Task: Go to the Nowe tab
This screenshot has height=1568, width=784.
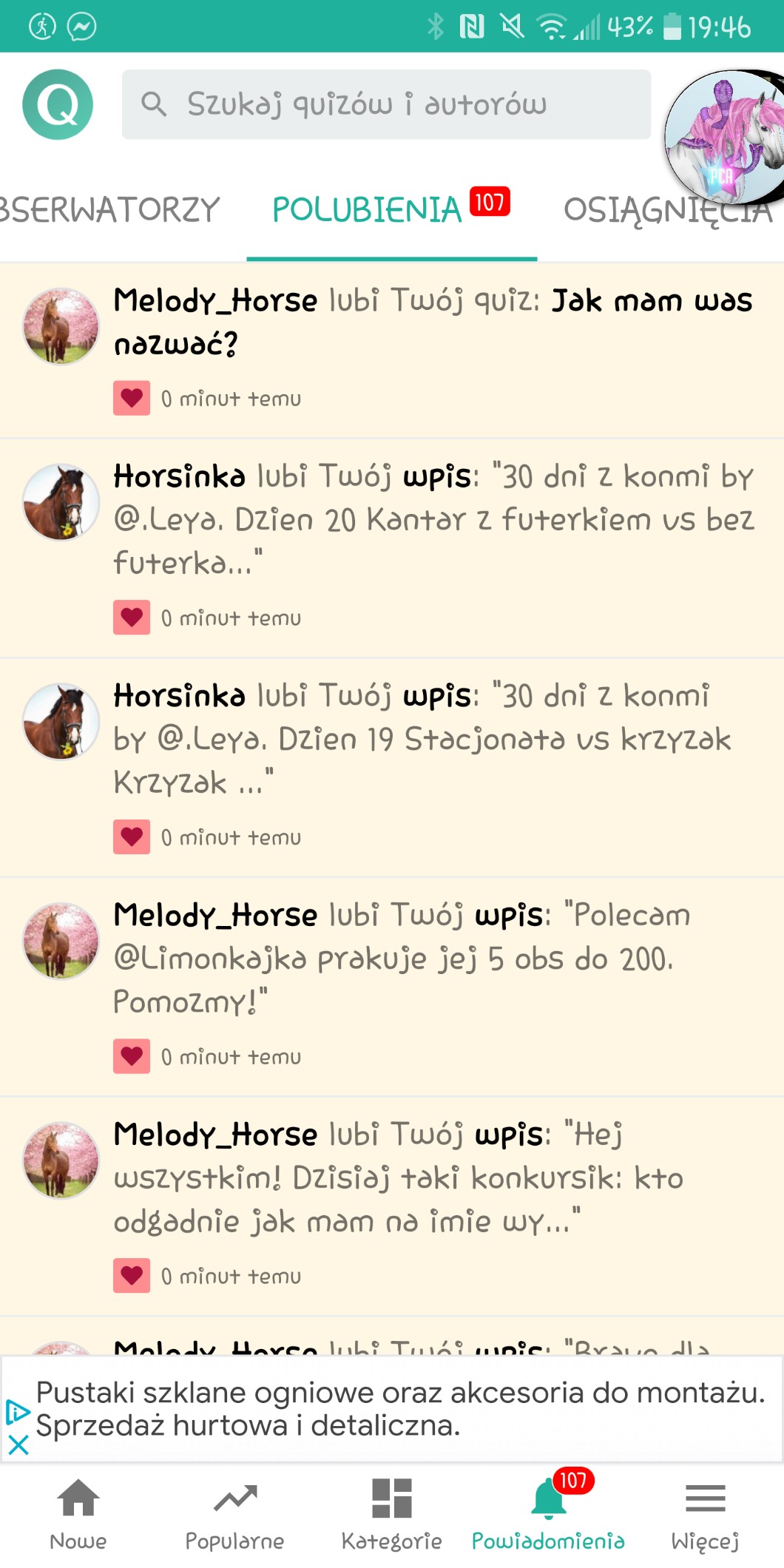Action: click(78, 1513)
